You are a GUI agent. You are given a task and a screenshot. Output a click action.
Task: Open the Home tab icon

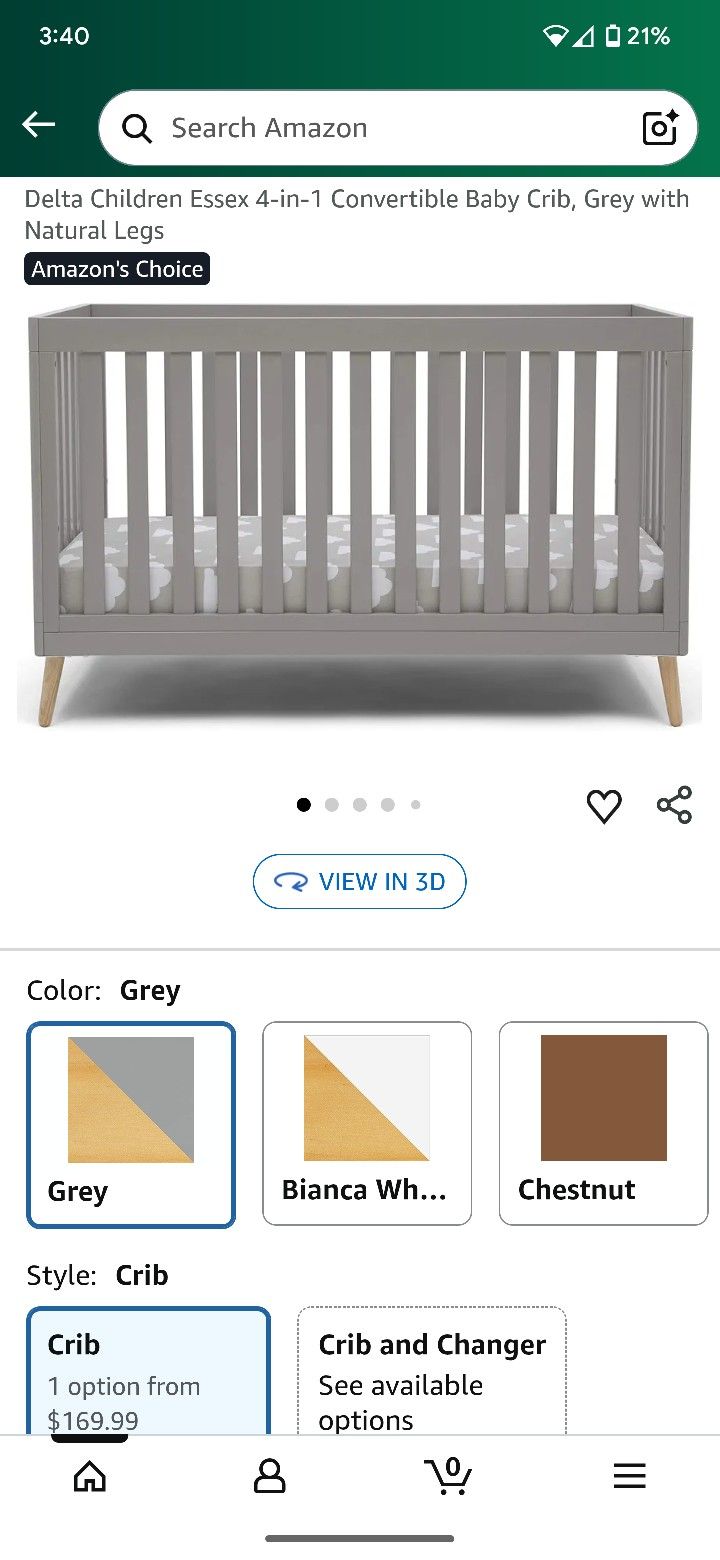pos(89,1475)
